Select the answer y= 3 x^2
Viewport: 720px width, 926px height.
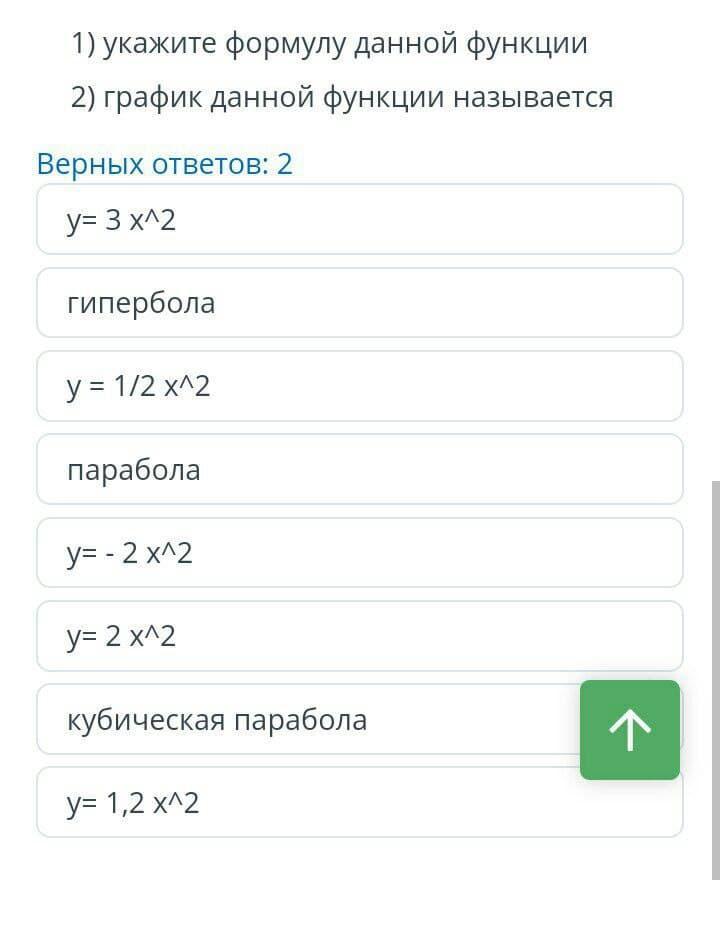360,219
